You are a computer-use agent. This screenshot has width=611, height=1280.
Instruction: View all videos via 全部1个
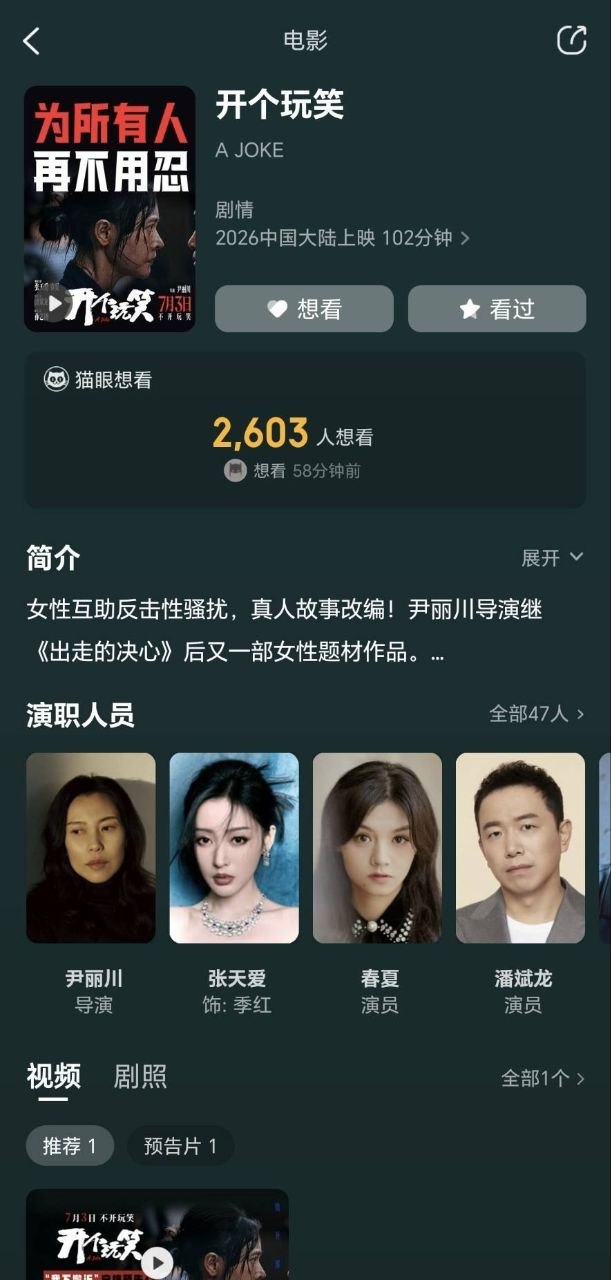[543, 1078]
